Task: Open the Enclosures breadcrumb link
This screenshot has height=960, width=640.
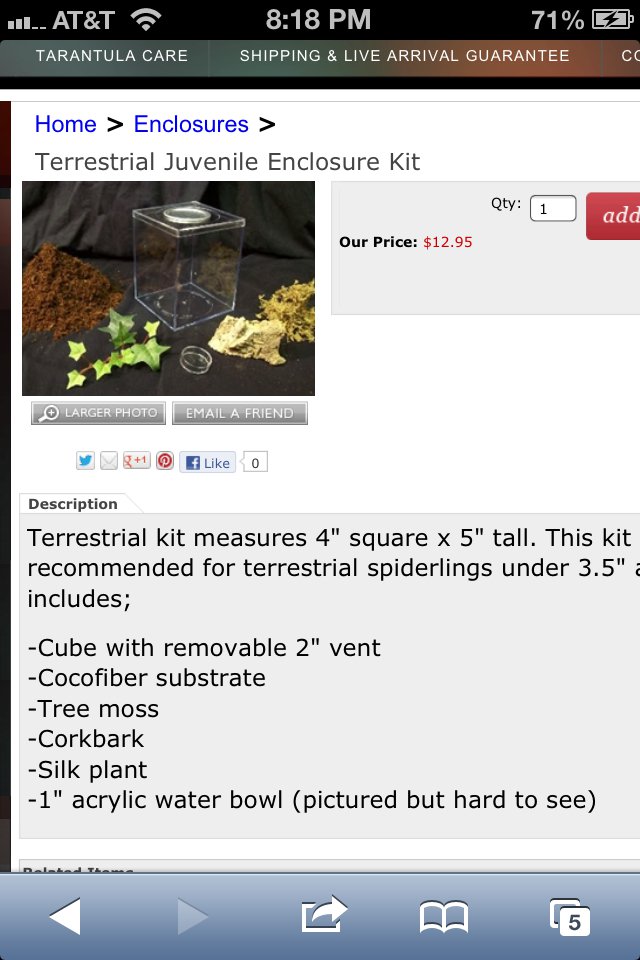Action: click(191, 124)
